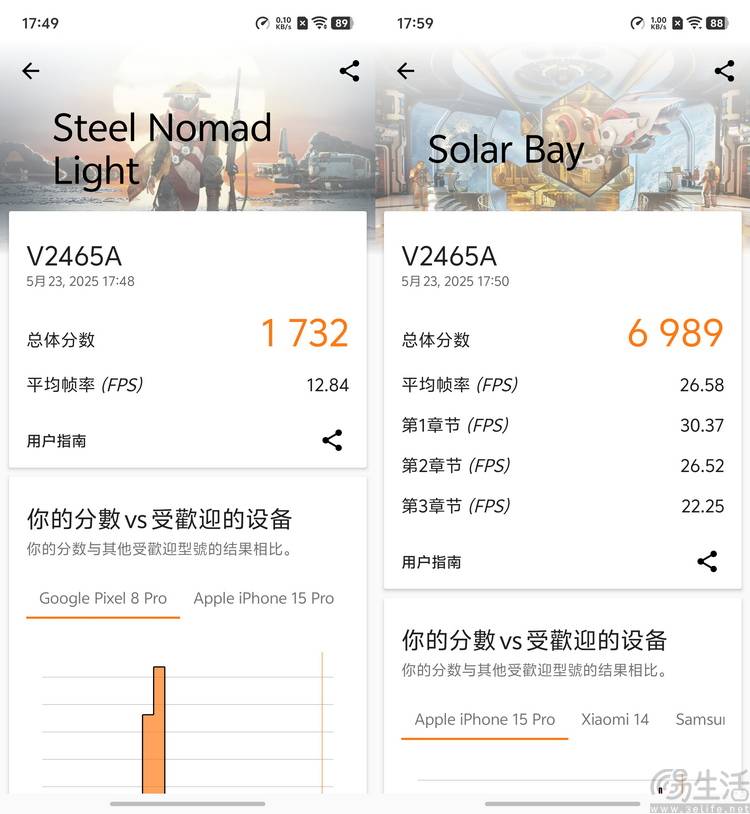
Task: Select the Google Pixel 8 Pro comparison tab
Action: (103, 598)
